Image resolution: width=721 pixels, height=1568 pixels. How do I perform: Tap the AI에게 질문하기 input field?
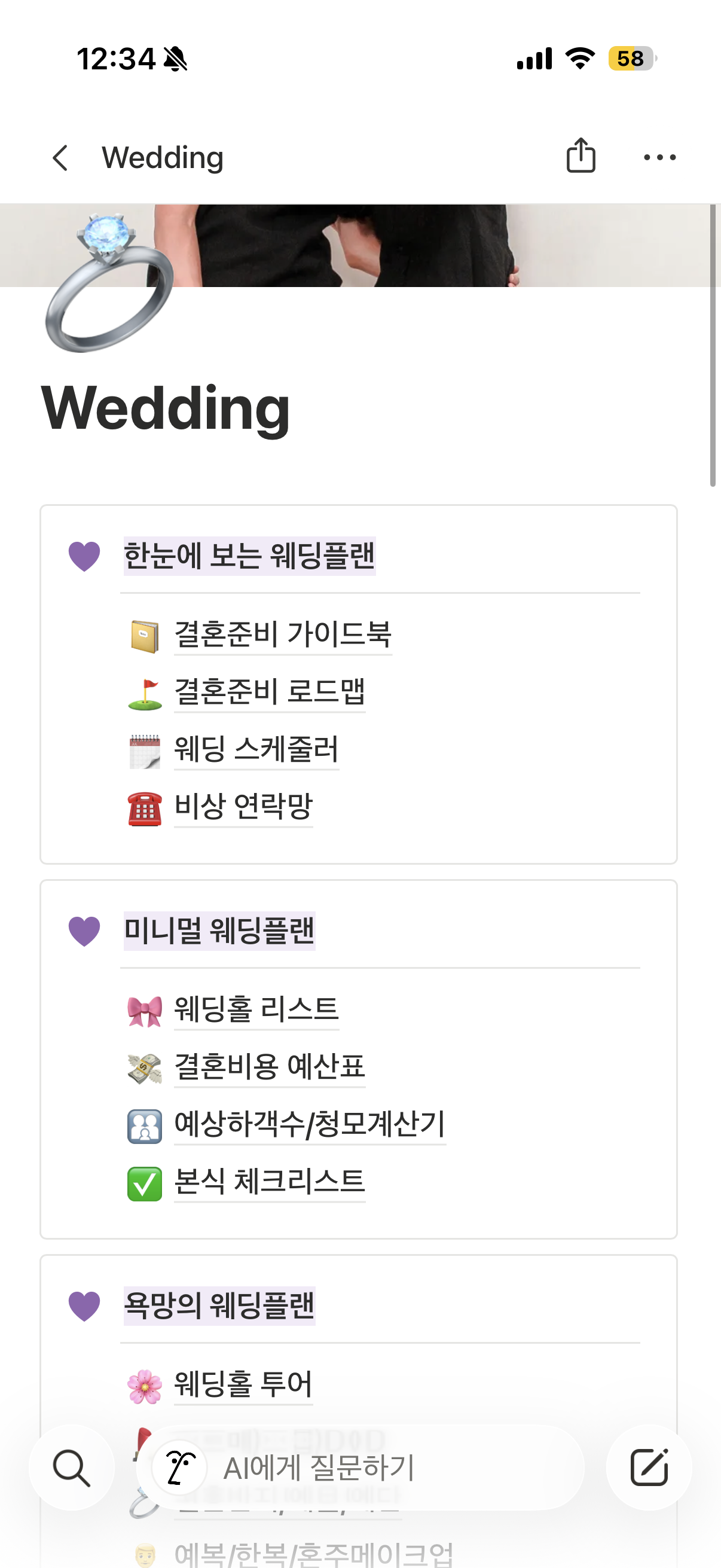320,1467
